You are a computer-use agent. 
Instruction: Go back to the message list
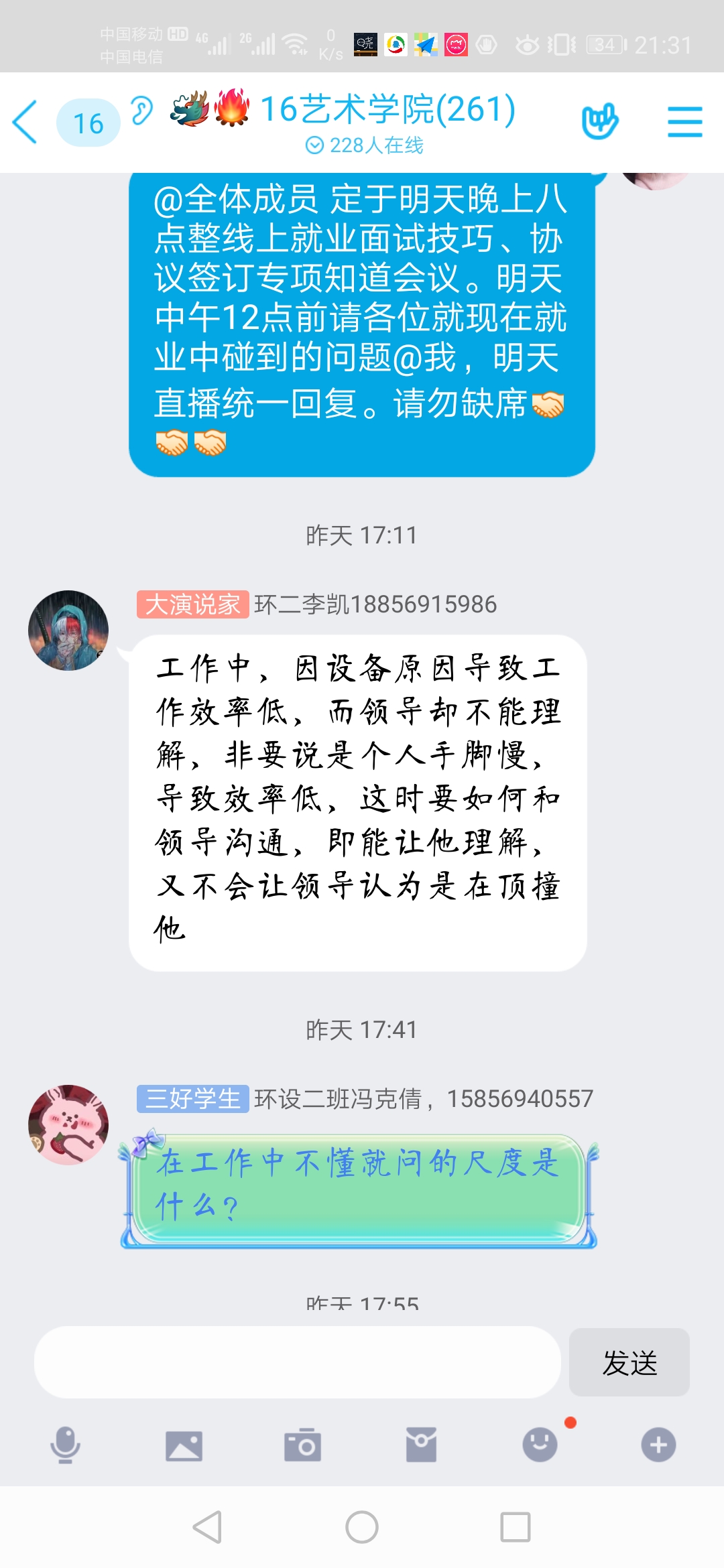click(x=25, y=122)
